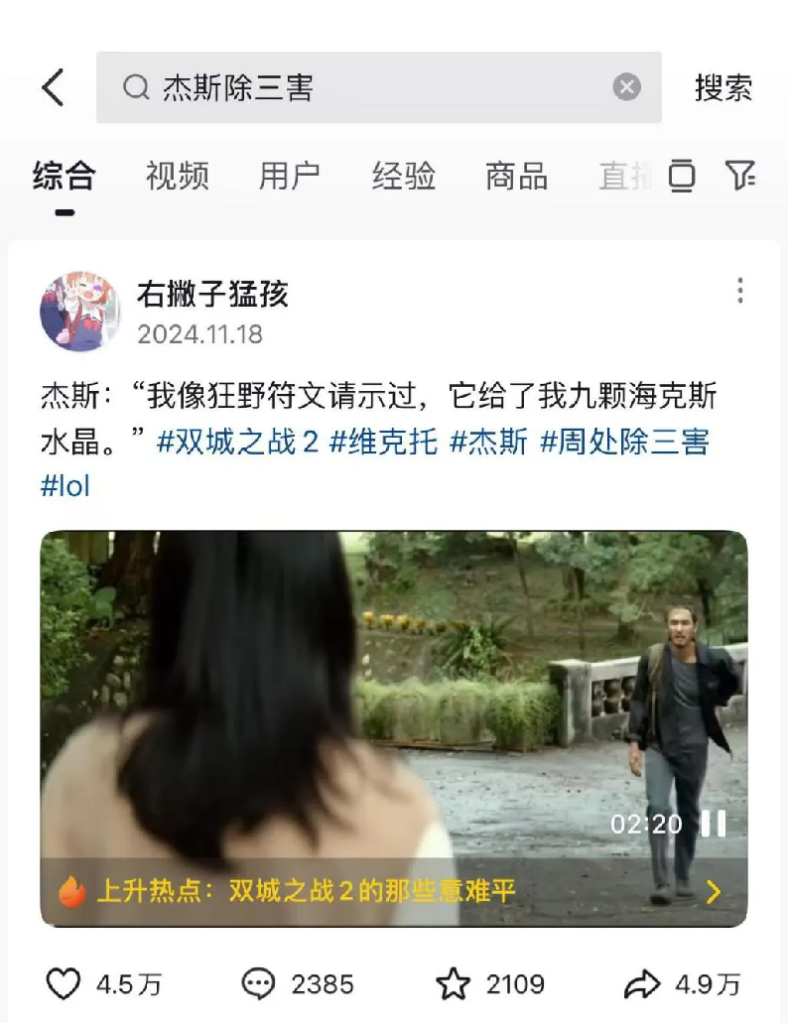
Task: Share the post via arrow icon
Action: click(641, 985)
